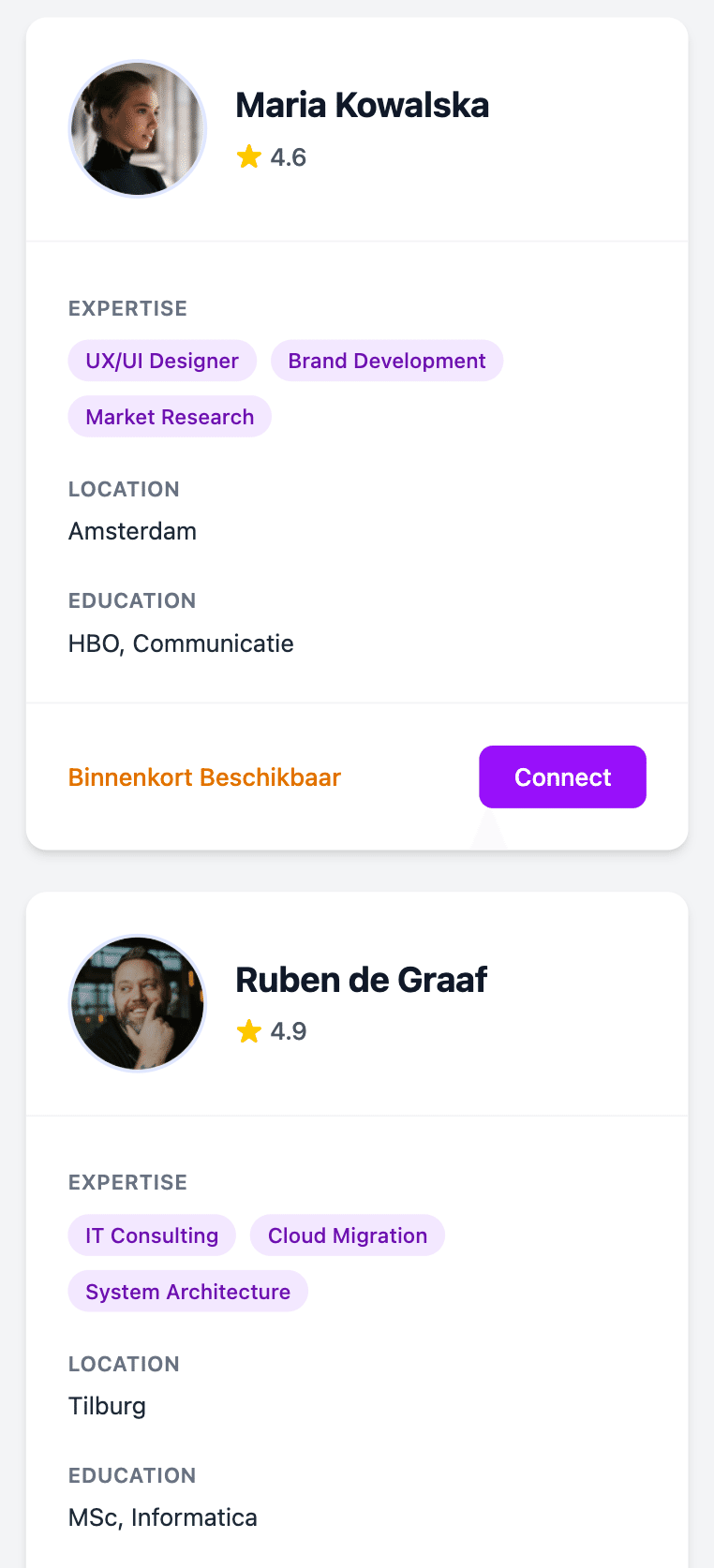Select the Brand Development expertise tag
This screenshot has height=1568, width=714.
coord(386,360)
